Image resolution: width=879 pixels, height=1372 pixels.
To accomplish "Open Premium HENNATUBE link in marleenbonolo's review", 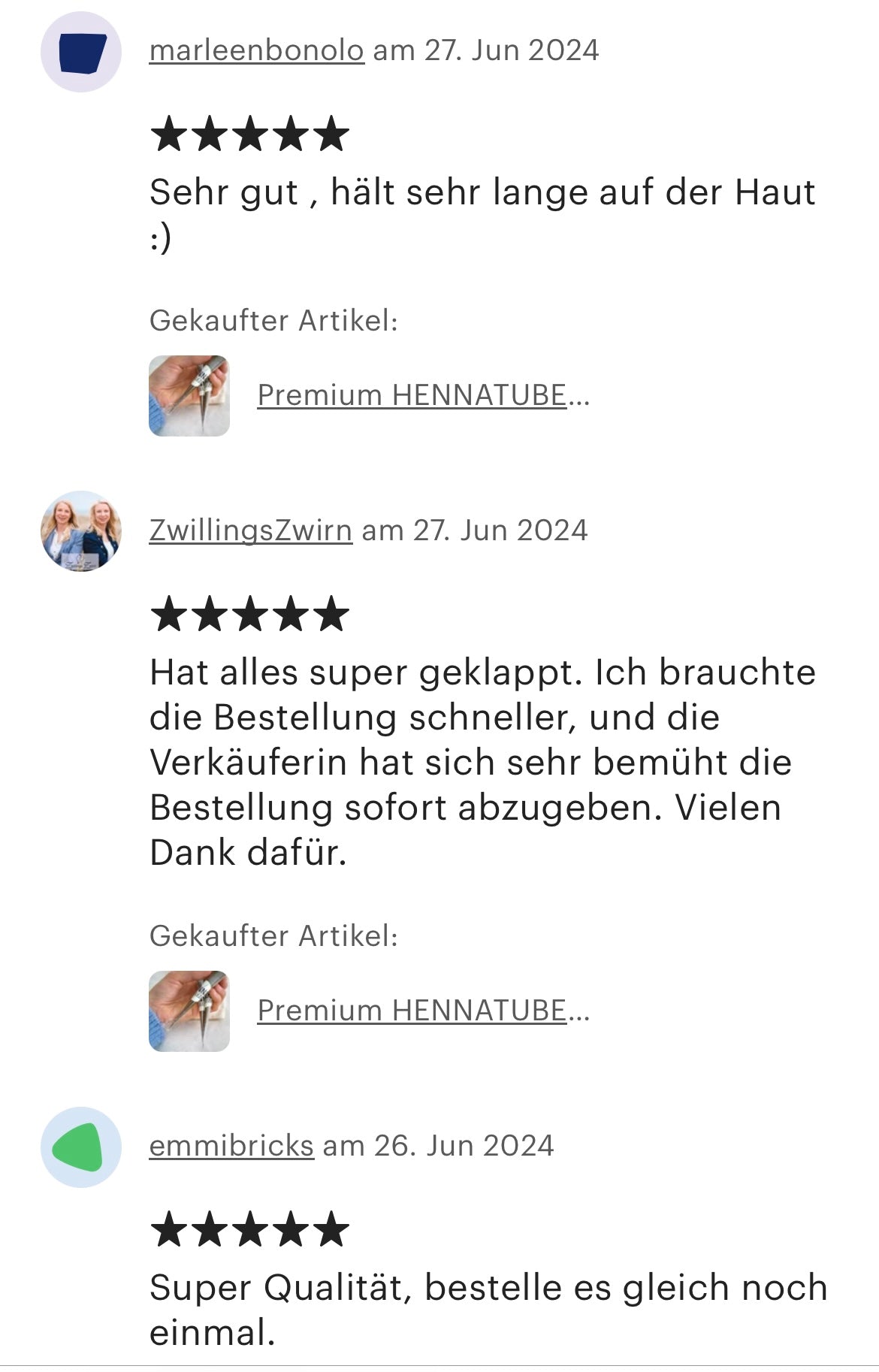I will coord(423,395).
